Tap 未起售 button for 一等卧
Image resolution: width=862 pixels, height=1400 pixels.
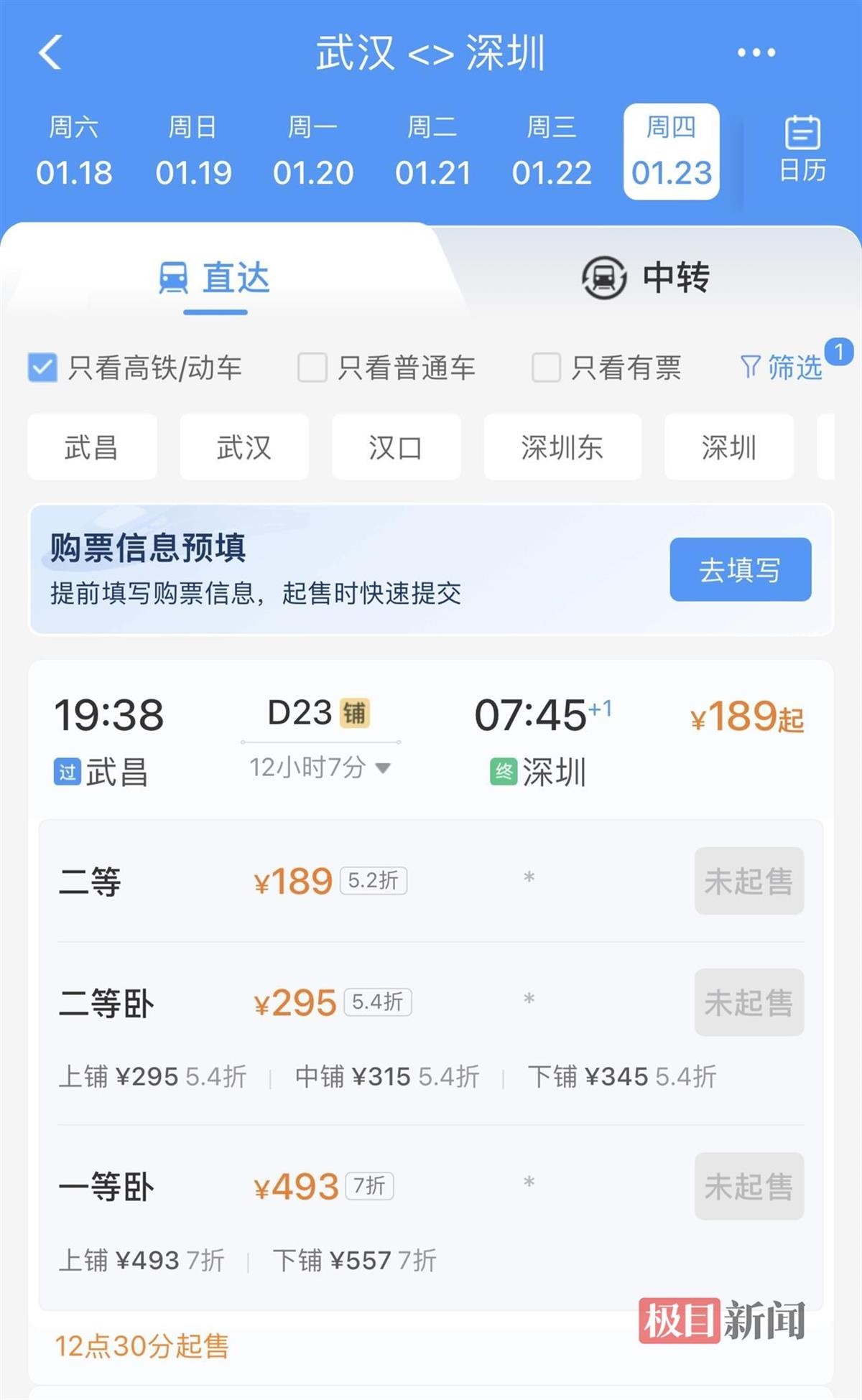749,1186
